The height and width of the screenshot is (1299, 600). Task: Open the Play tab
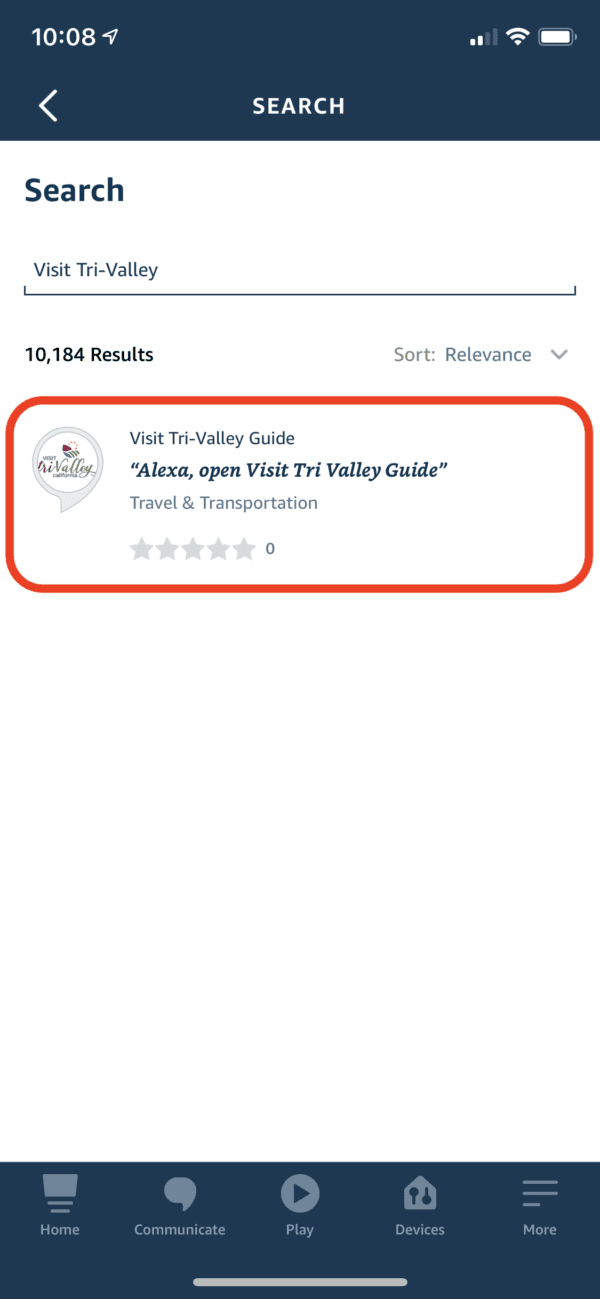point(300,1207)
